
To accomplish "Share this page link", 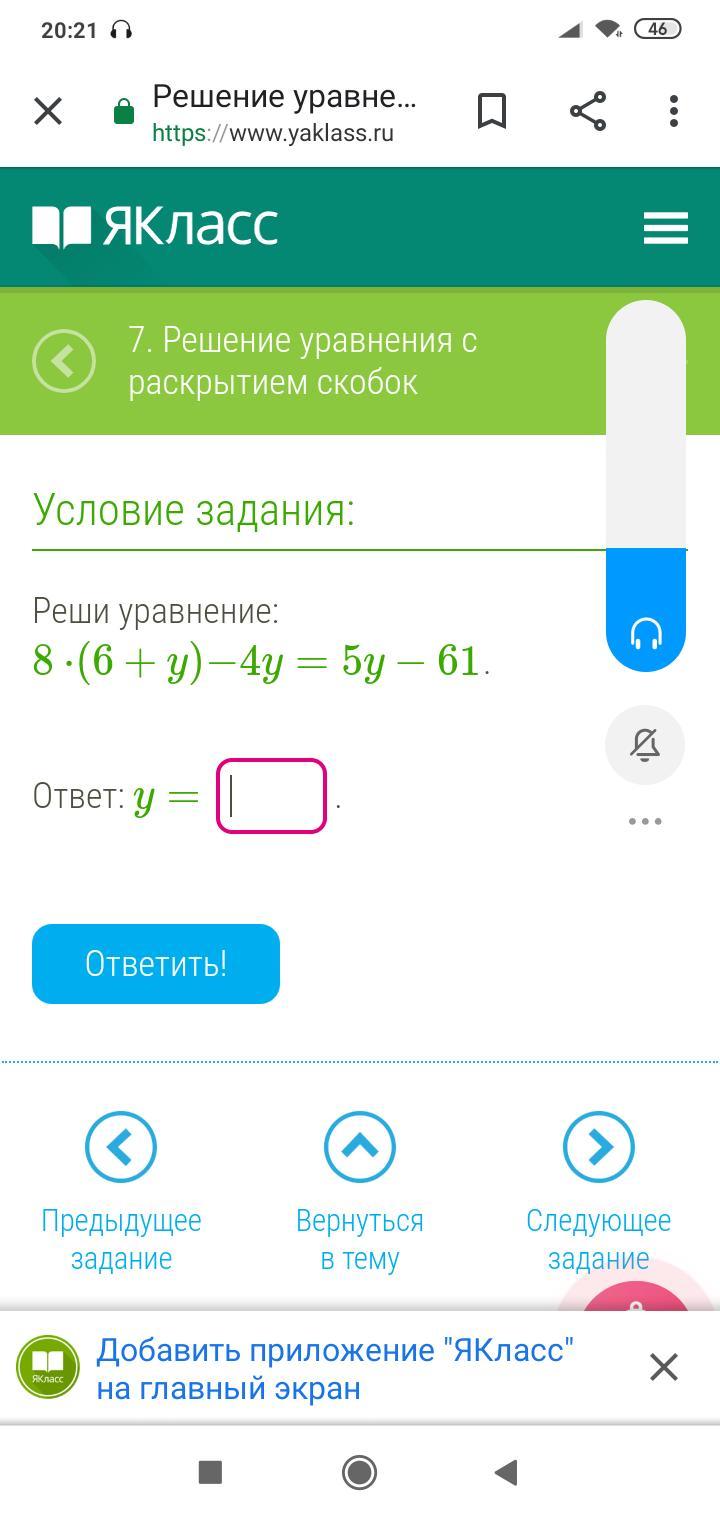I will [x=588, y=111].
